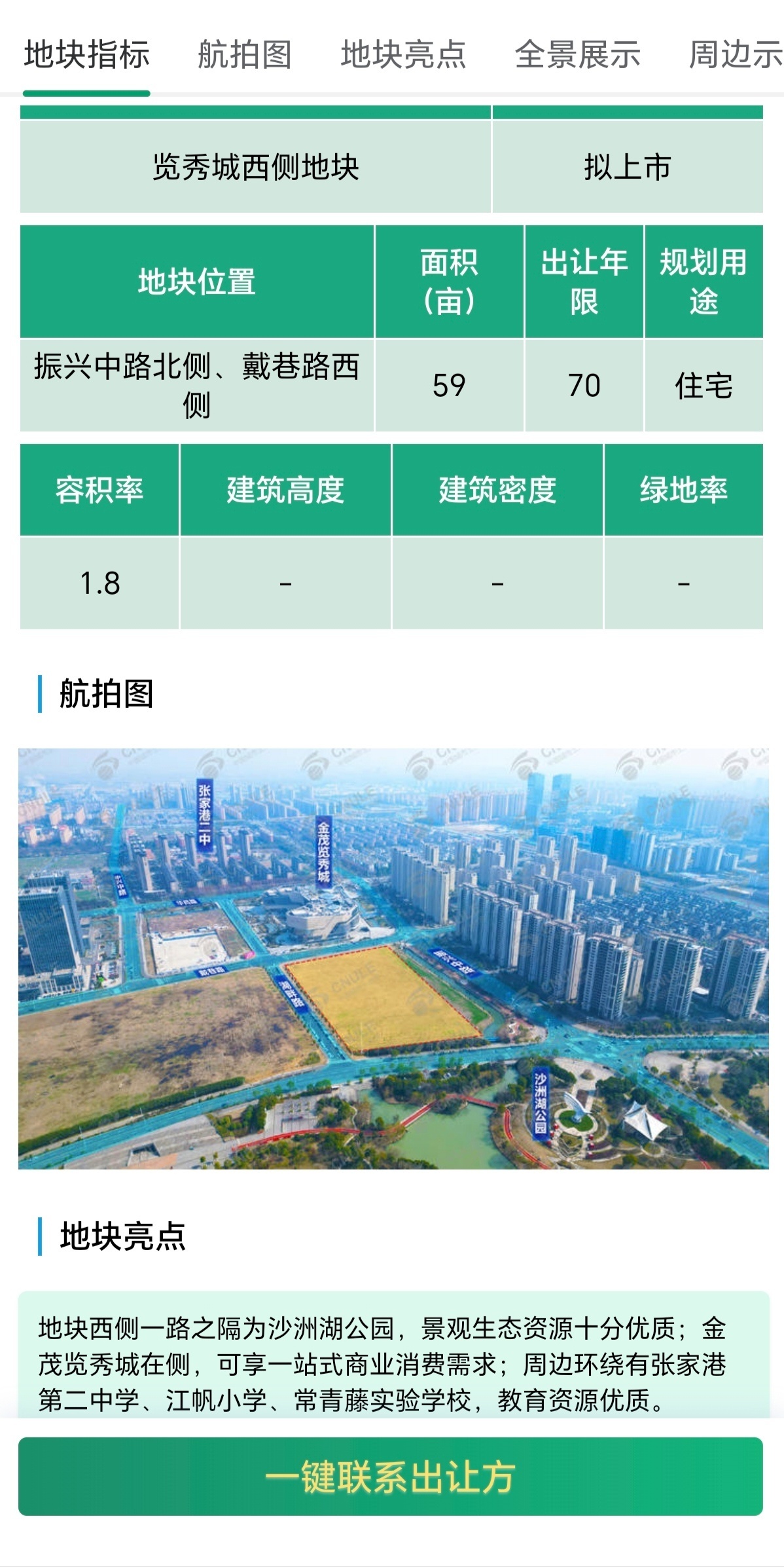This screenshot has width=784, height=1567.
Task: Switch to the 地块指标 tab
Action: click(86, 54)
